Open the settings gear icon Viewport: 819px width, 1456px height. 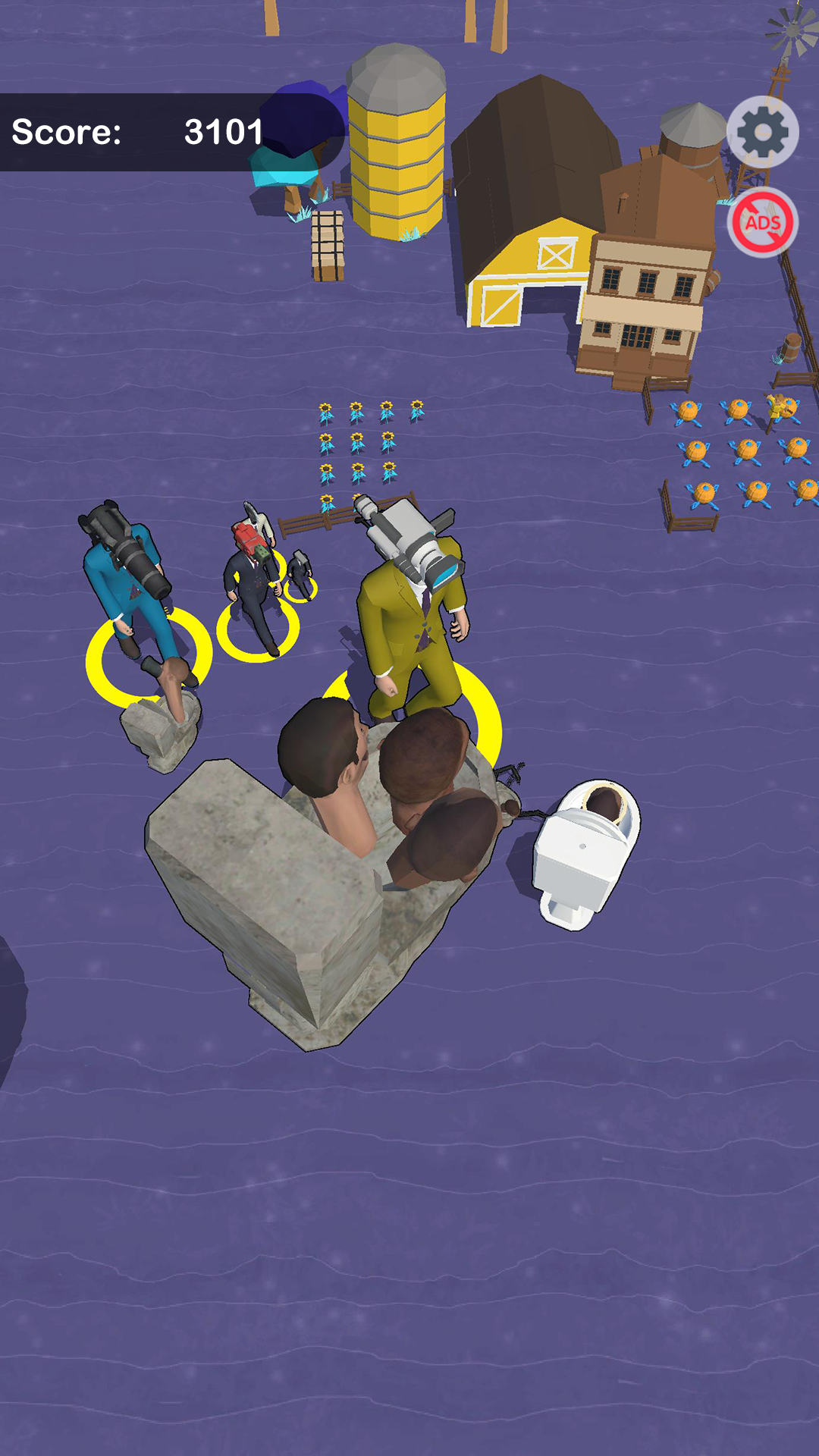click(x=761, y=131)
